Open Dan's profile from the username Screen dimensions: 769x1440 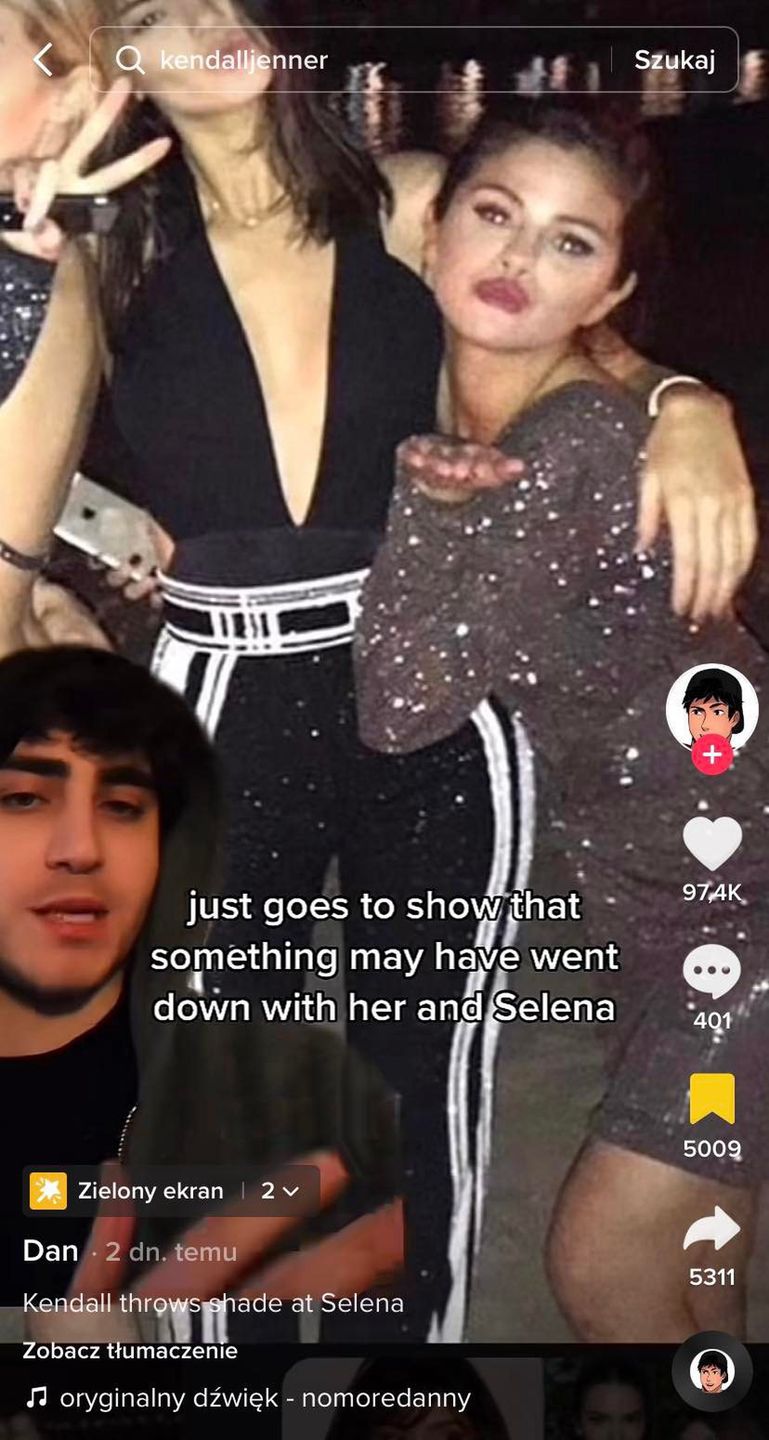(50, 1250)
